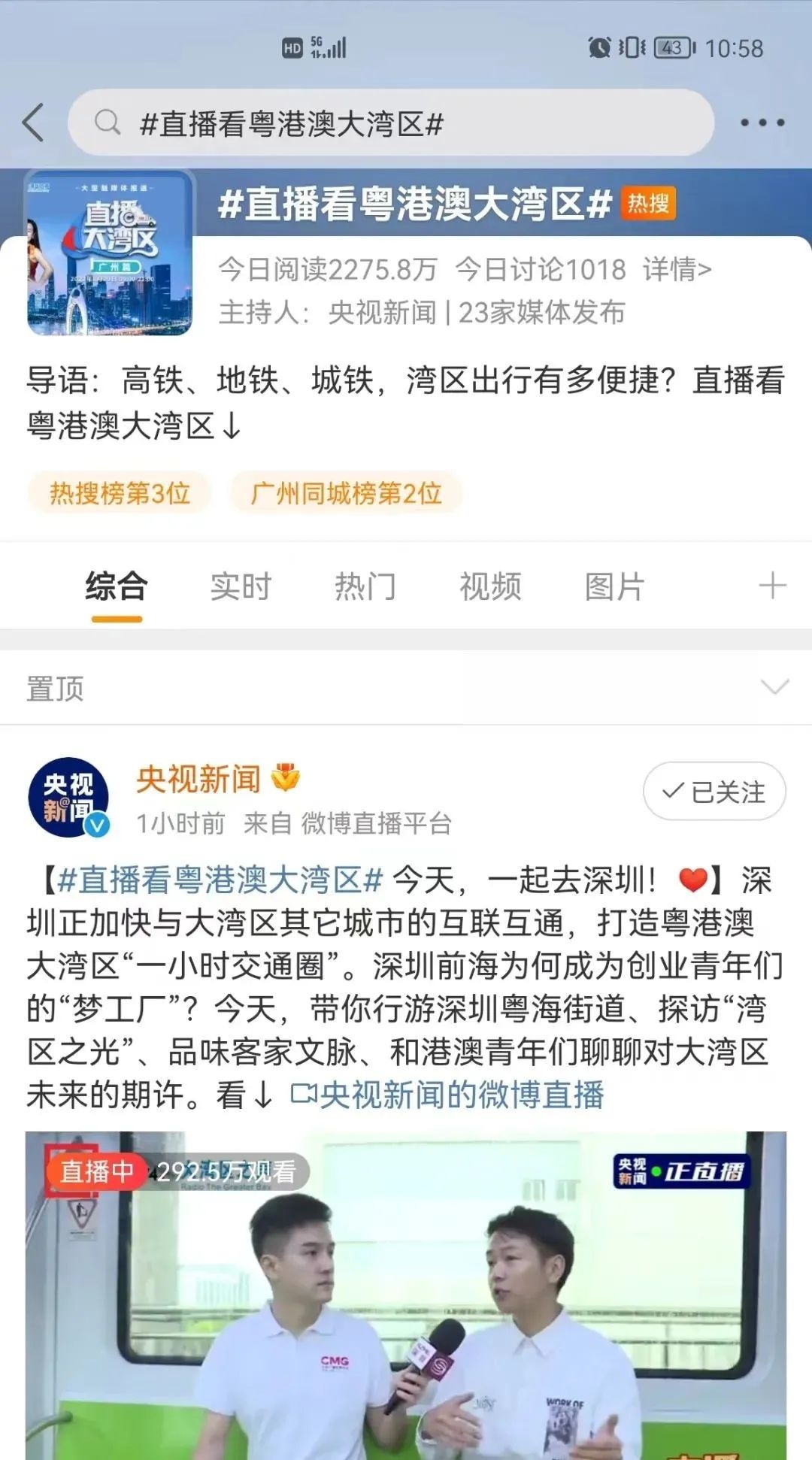Open the three-dot overflow menu
Viewport: 812px width, 1460px height.
point(762,123)
